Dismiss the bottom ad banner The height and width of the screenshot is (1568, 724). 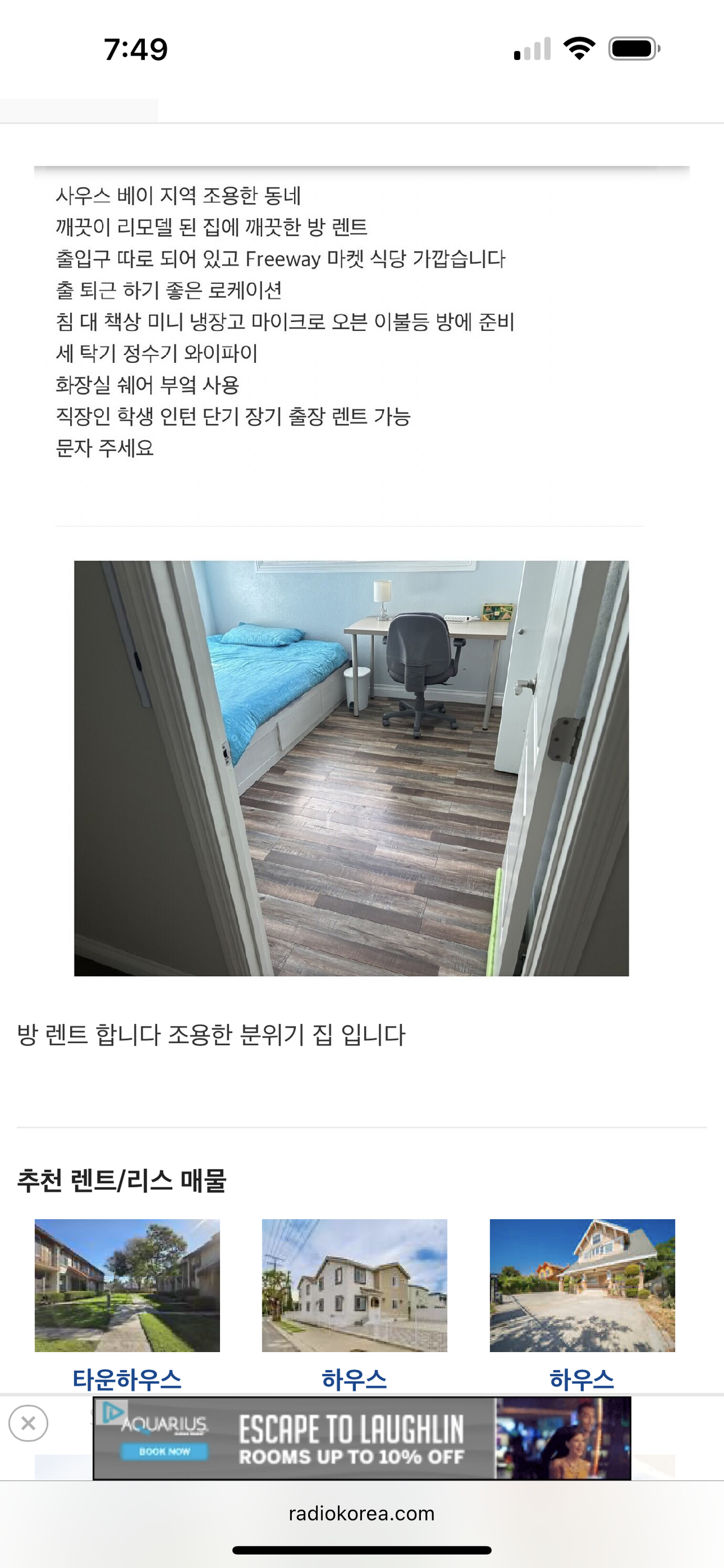(x=28, y=1423)
